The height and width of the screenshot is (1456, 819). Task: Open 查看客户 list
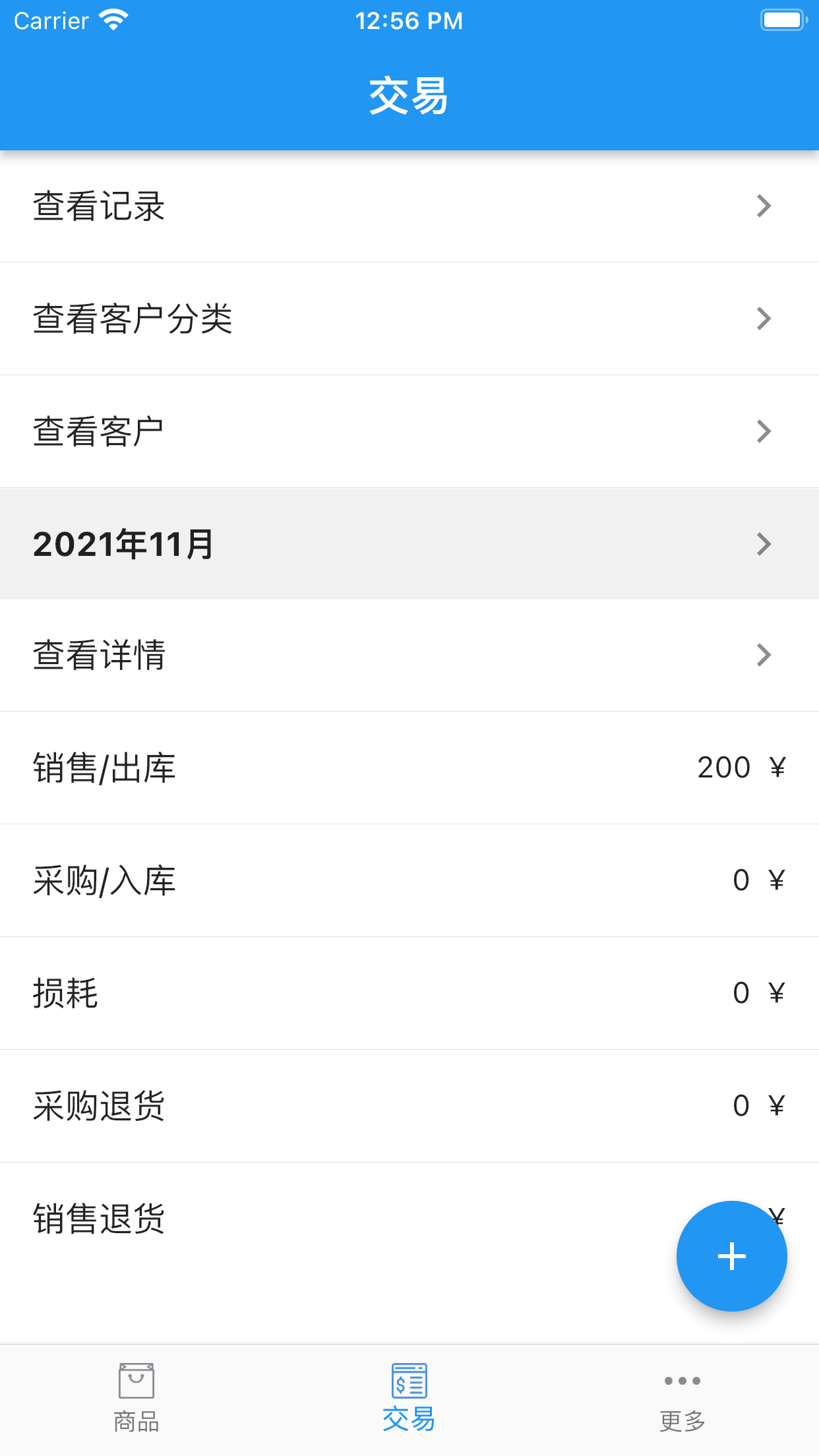[x=409, y=432]
